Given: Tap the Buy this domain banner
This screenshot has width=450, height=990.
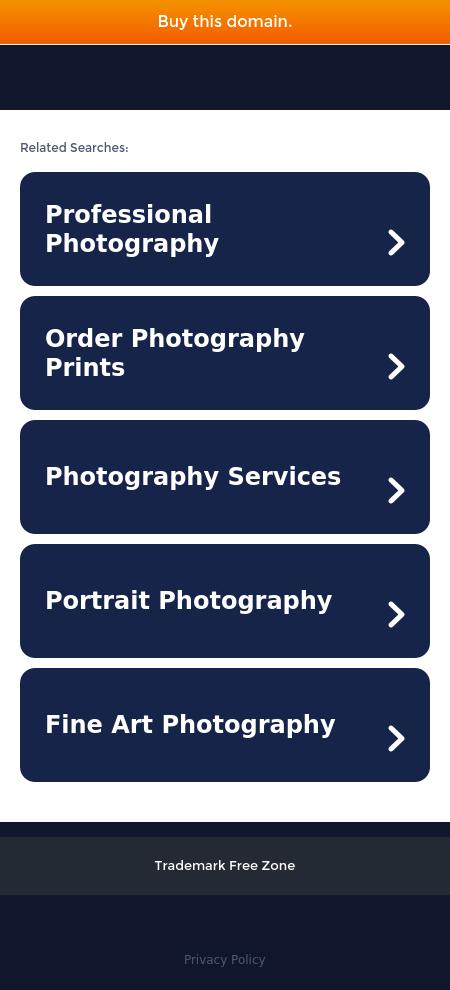Looking at the screenshot, I should point(225,22).
